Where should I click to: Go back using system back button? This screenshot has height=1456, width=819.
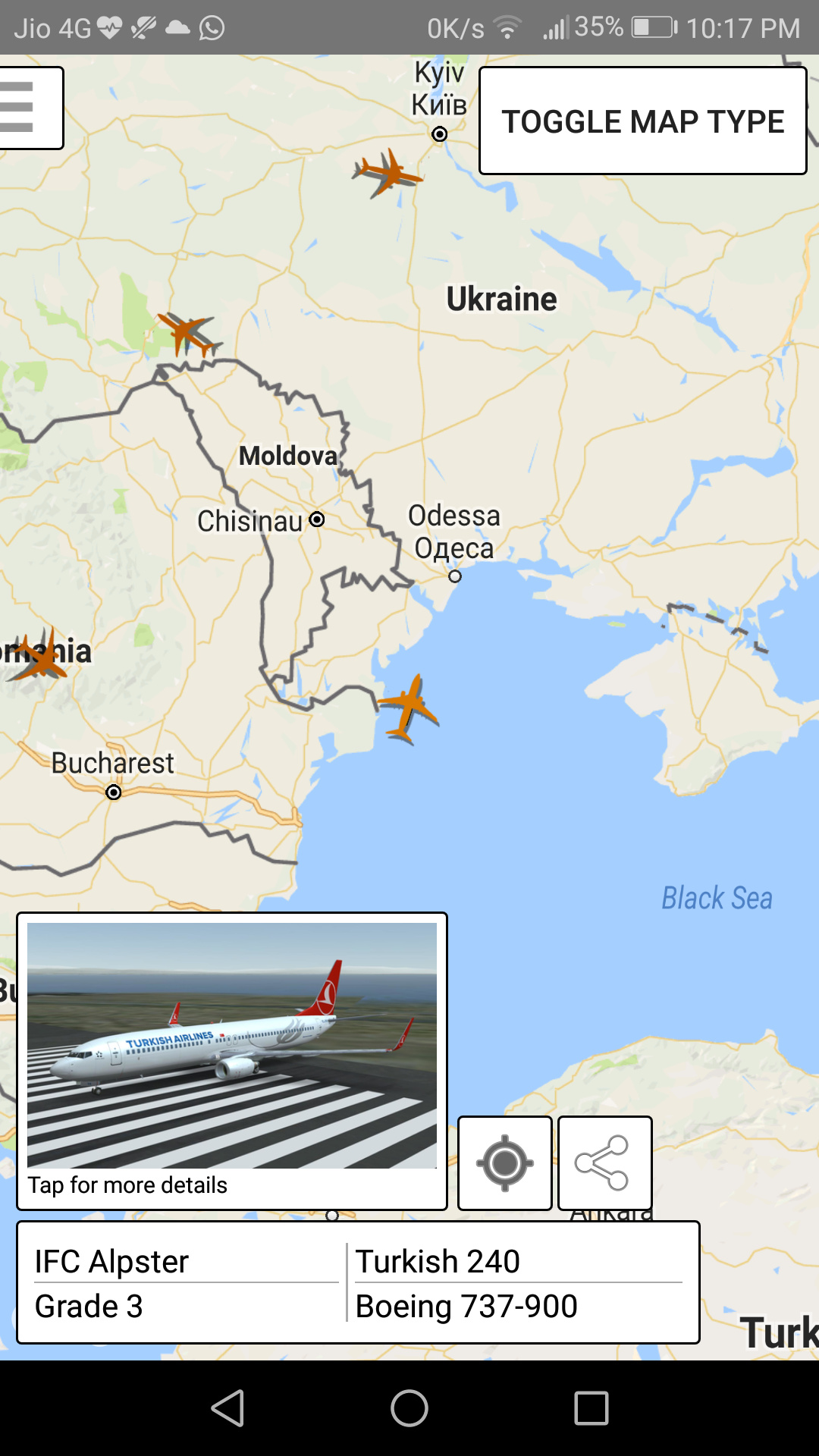click(227, 1408)
